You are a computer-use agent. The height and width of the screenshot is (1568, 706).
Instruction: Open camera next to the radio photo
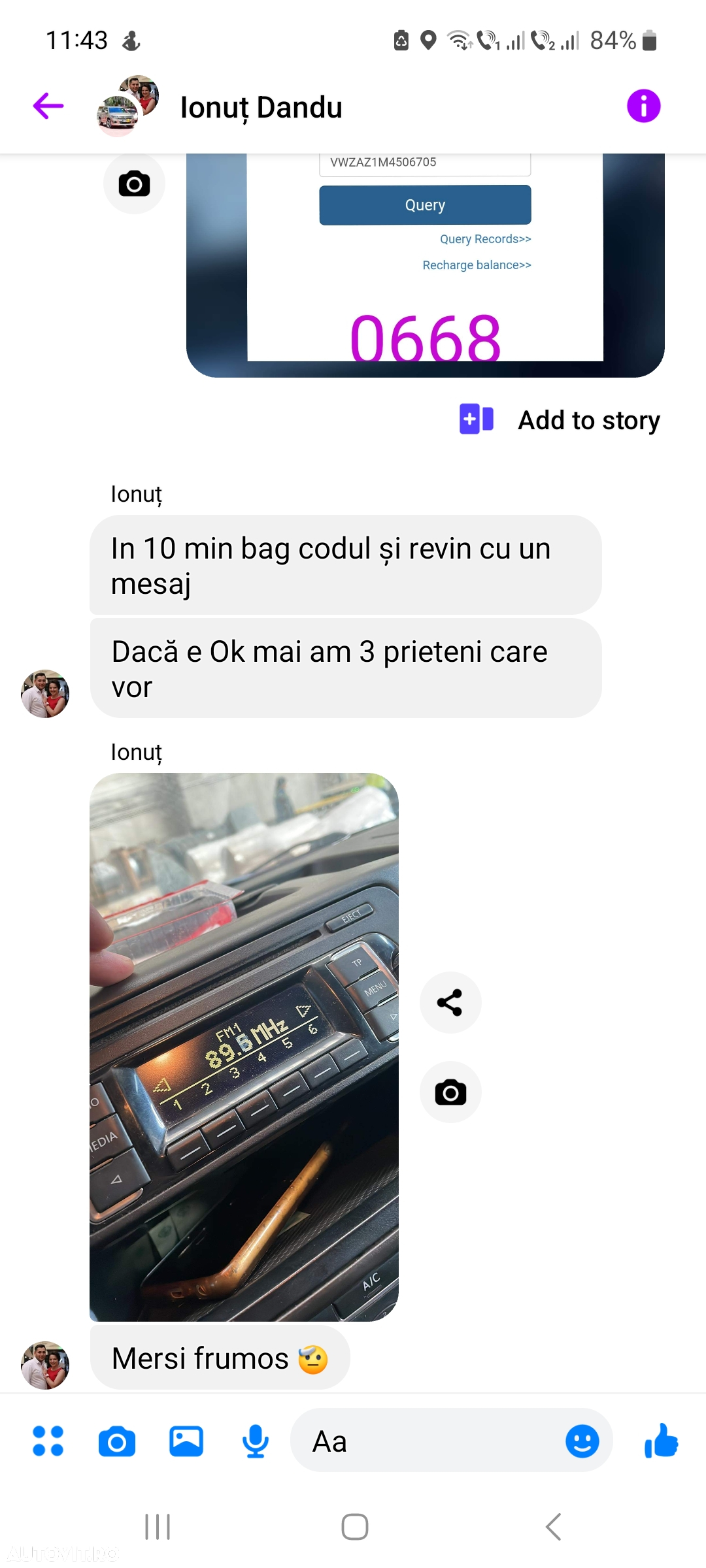[x=450, y=1092]
